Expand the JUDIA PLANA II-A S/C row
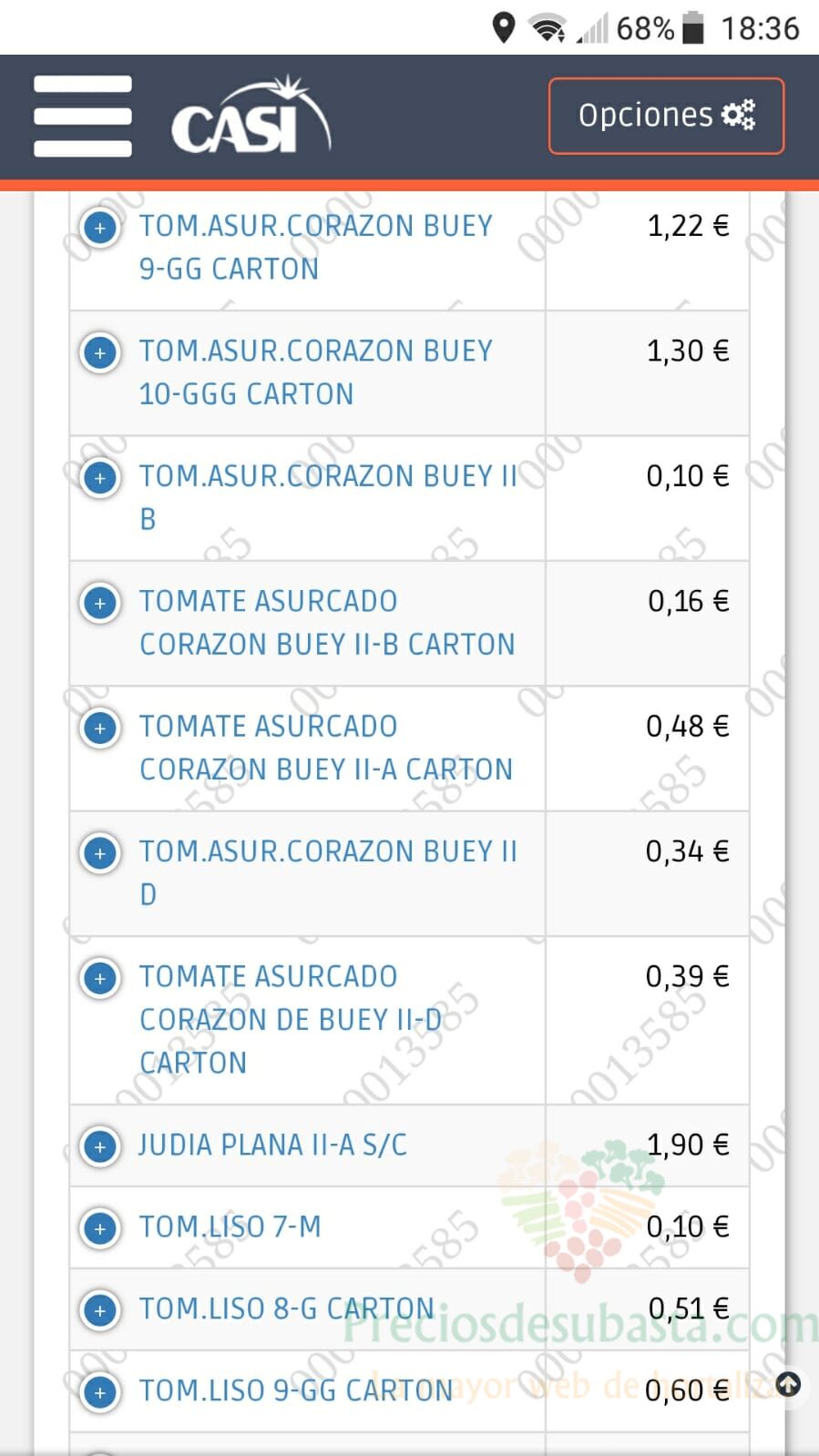This screenshot has height=1456, width=819. (100, 1145)
